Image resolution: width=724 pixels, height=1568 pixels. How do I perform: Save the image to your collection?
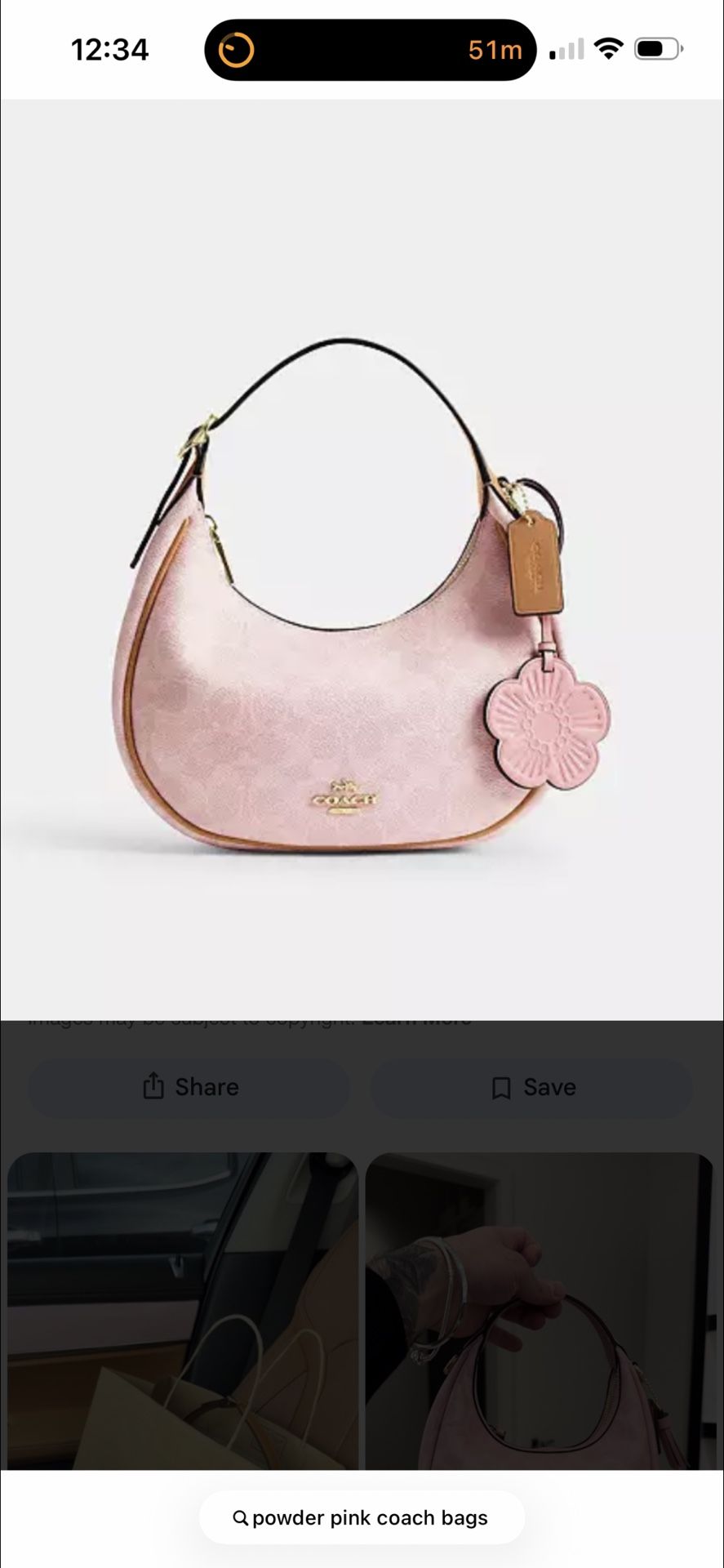[x=532, y=1087]
